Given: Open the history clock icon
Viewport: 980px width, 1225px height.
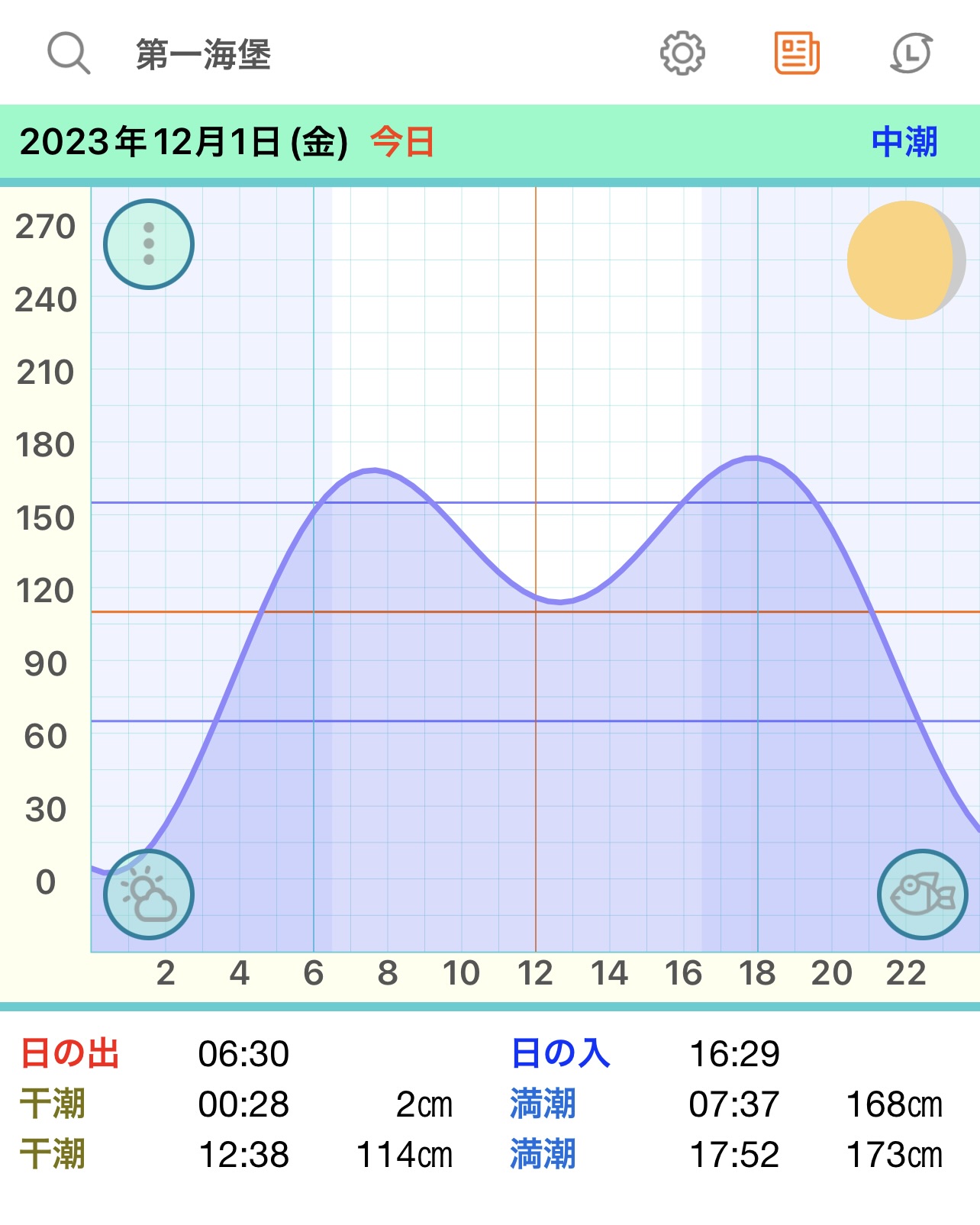Looking at the screenshot, I should [912, 53].
